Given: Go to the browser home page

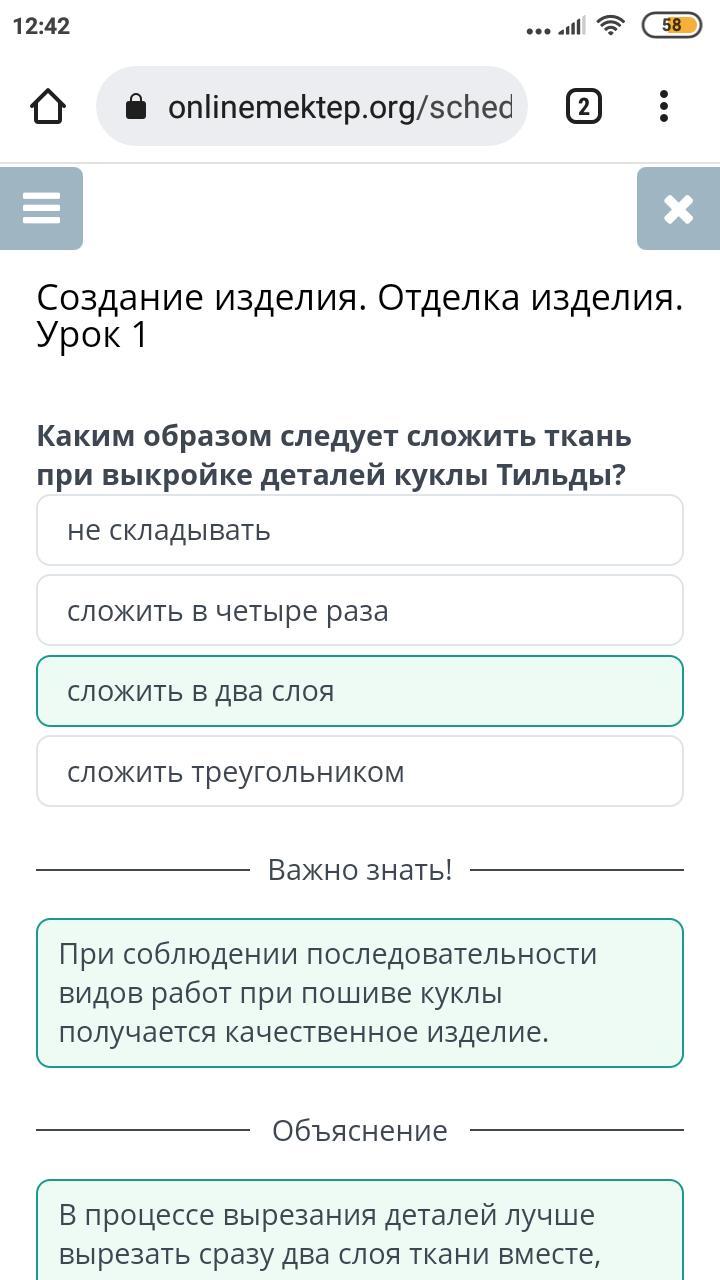Looking at the screenshot, I should pyautogui.click(x=48, y=106).
